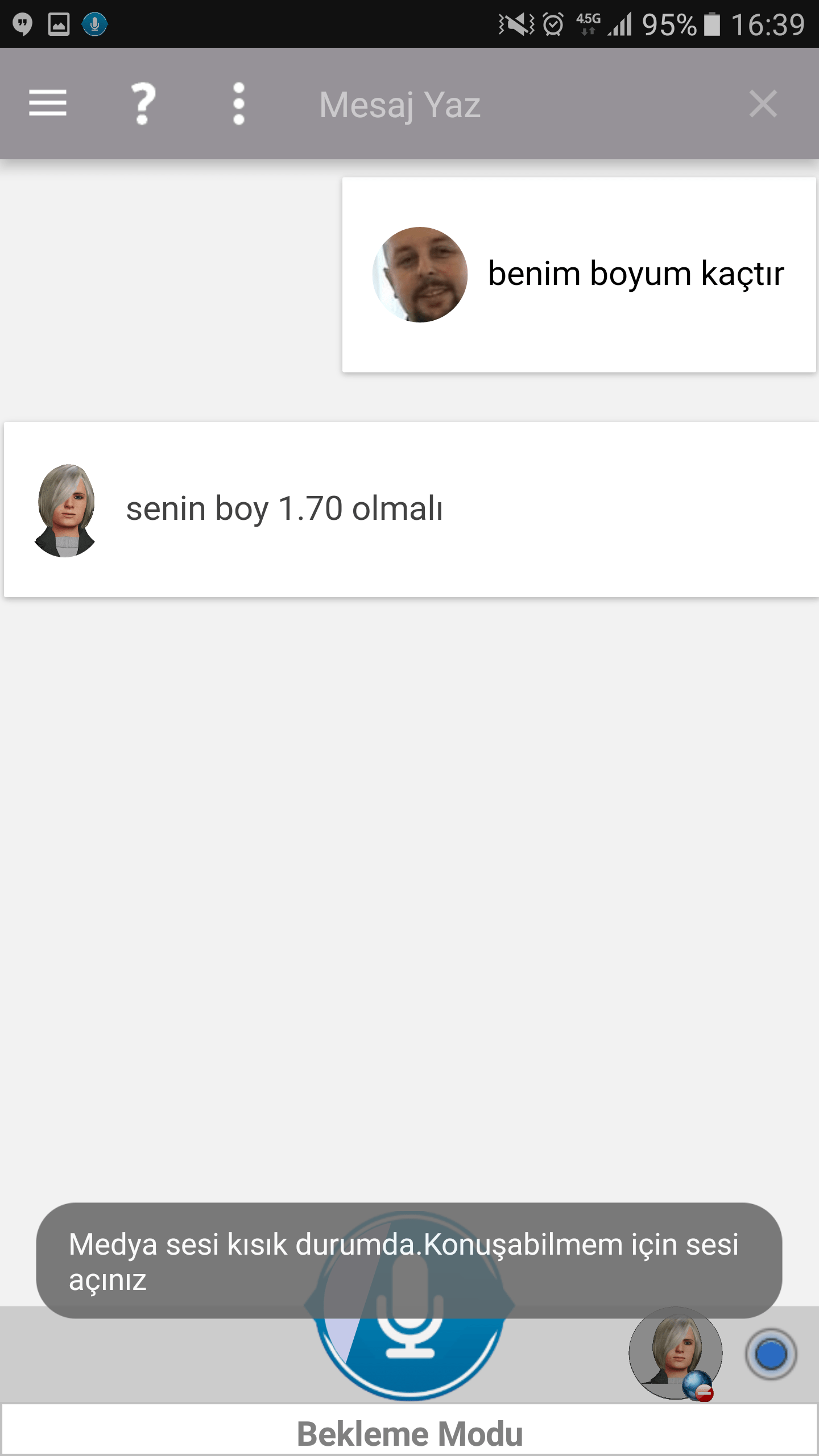Open the hamburger drawer menu

click(x=48, y=104)
